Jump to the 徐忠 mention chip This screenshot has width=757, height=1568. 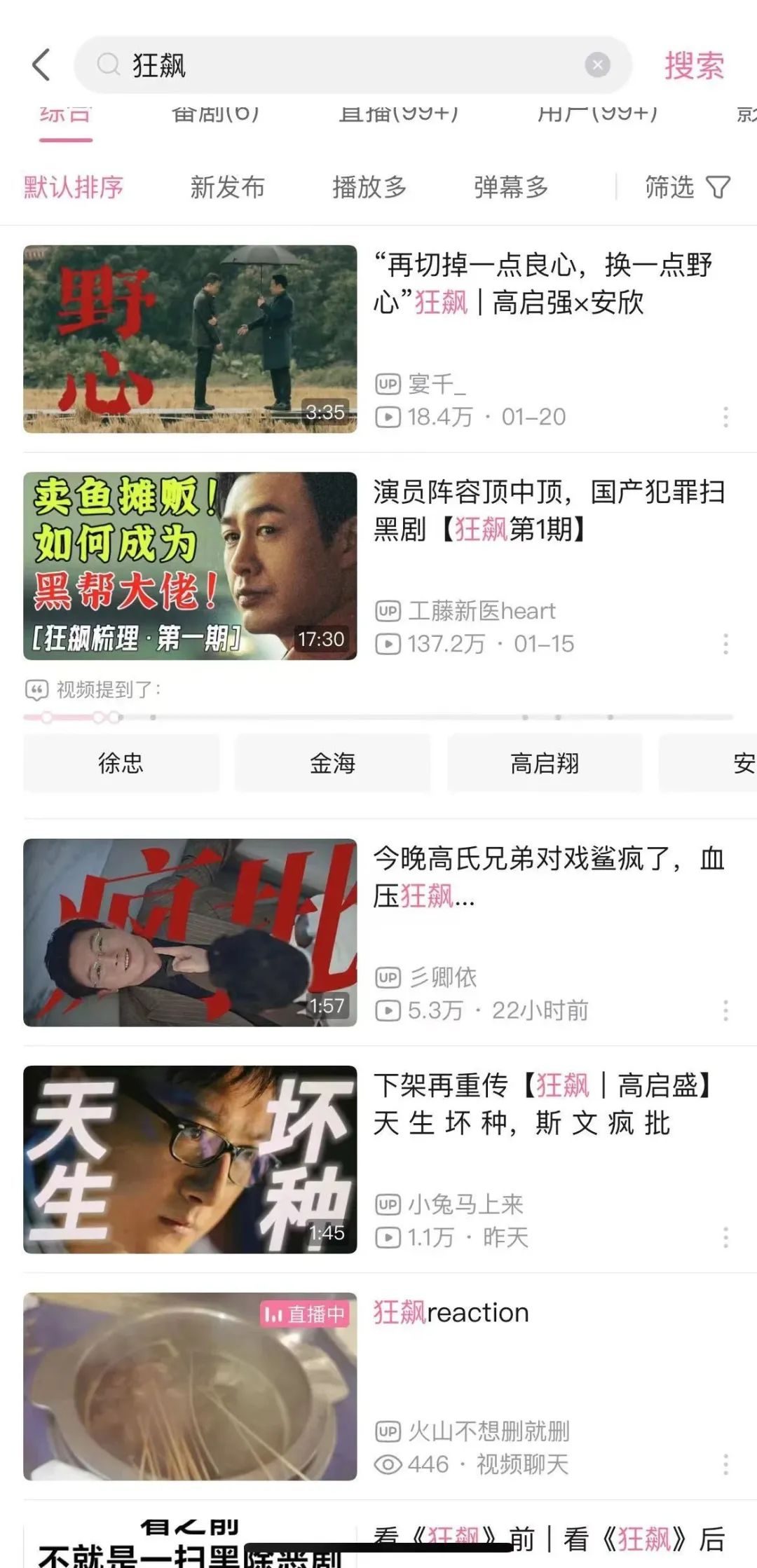pyautogui.click(x=121, y=763)
